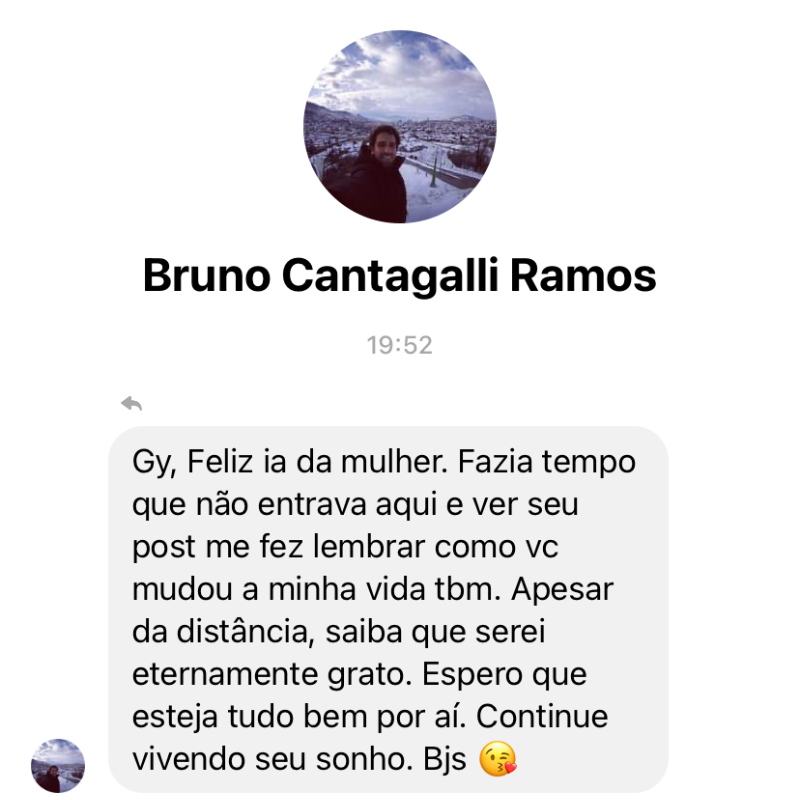Open Bruno Cantagalli Ramos's large profile photo
The image size is (800, 800).
tap(400, 126)
